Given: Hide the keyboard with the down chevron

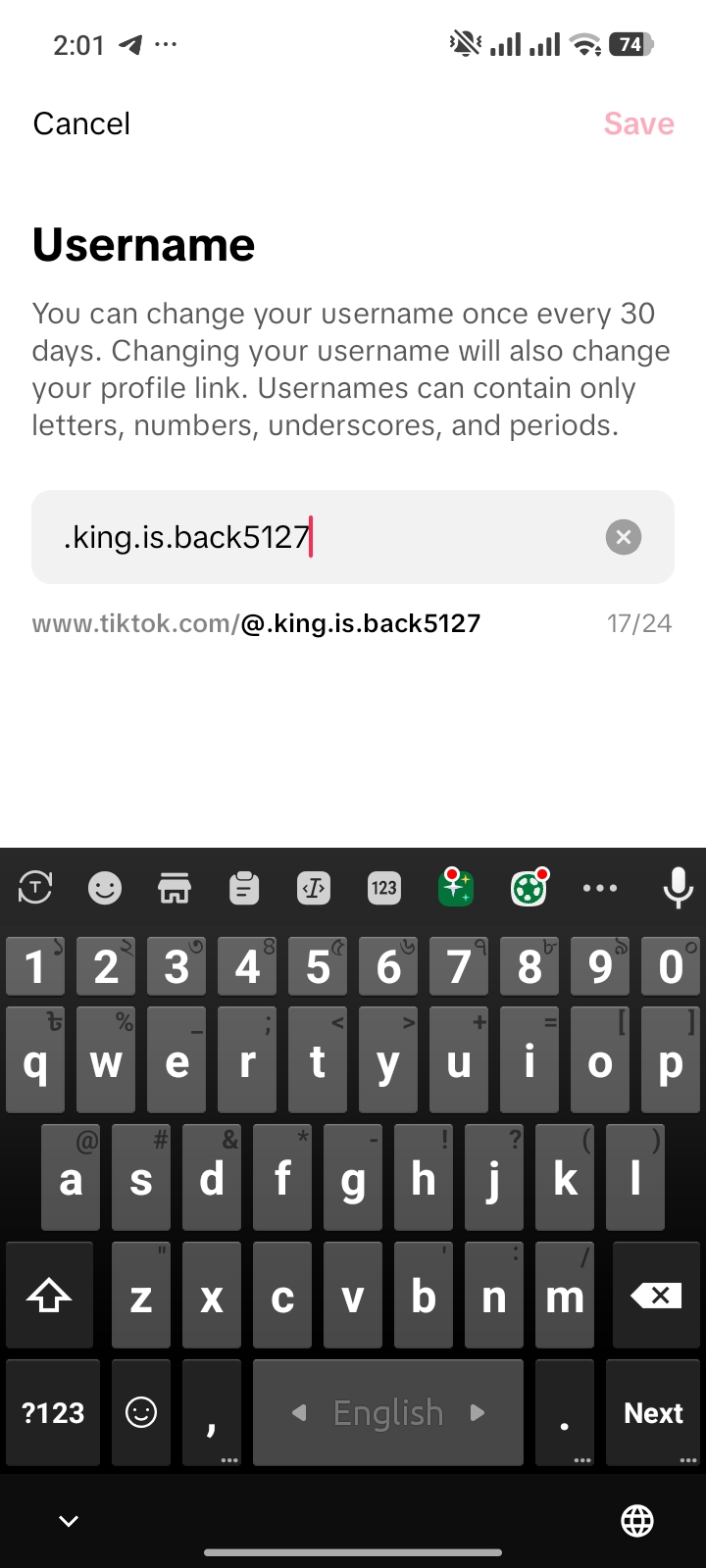Looking at the screenshot, I should pos(69,1521).
